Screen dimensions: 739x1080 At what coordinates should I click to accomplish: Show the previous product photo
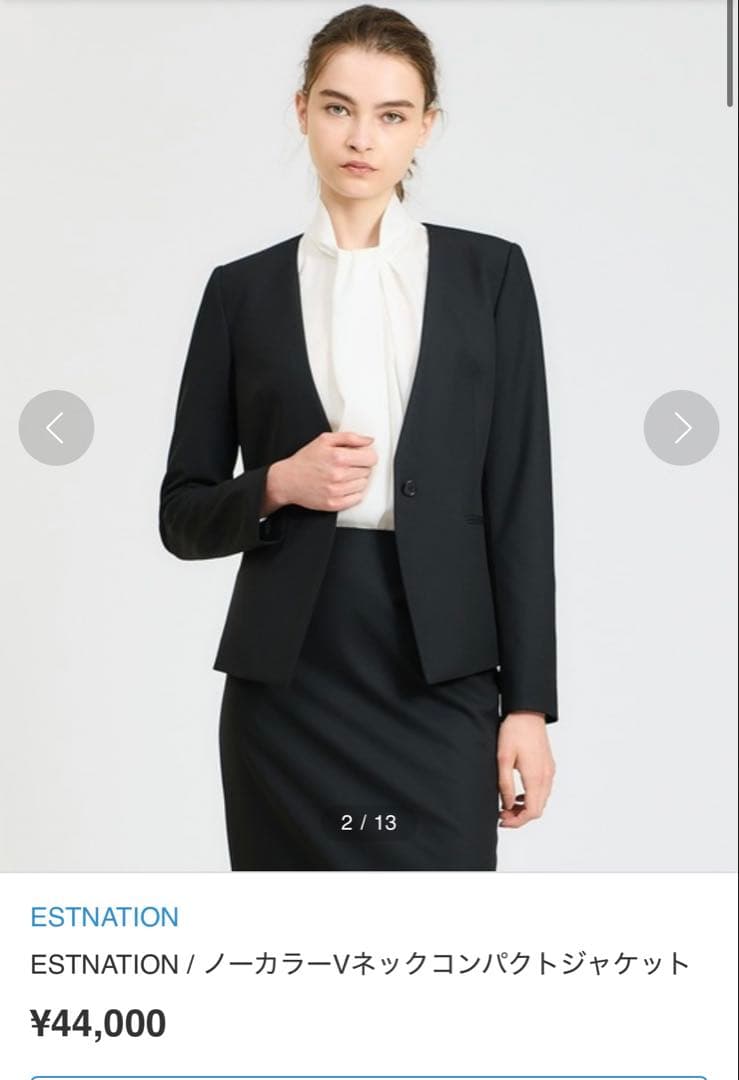pos(56,428)
